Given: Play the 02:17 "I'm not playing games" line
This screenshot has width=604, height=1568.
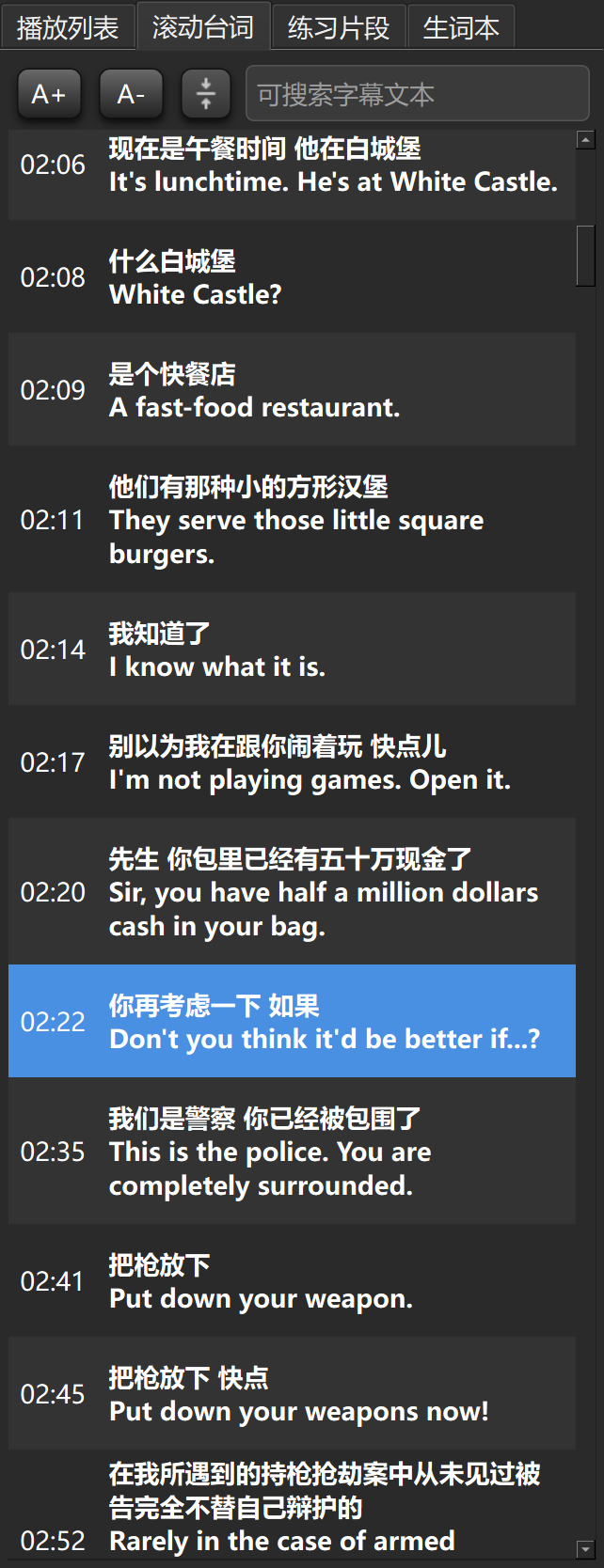Looking at the screenshot, I should pyautogui.click(x=292, y=762).
